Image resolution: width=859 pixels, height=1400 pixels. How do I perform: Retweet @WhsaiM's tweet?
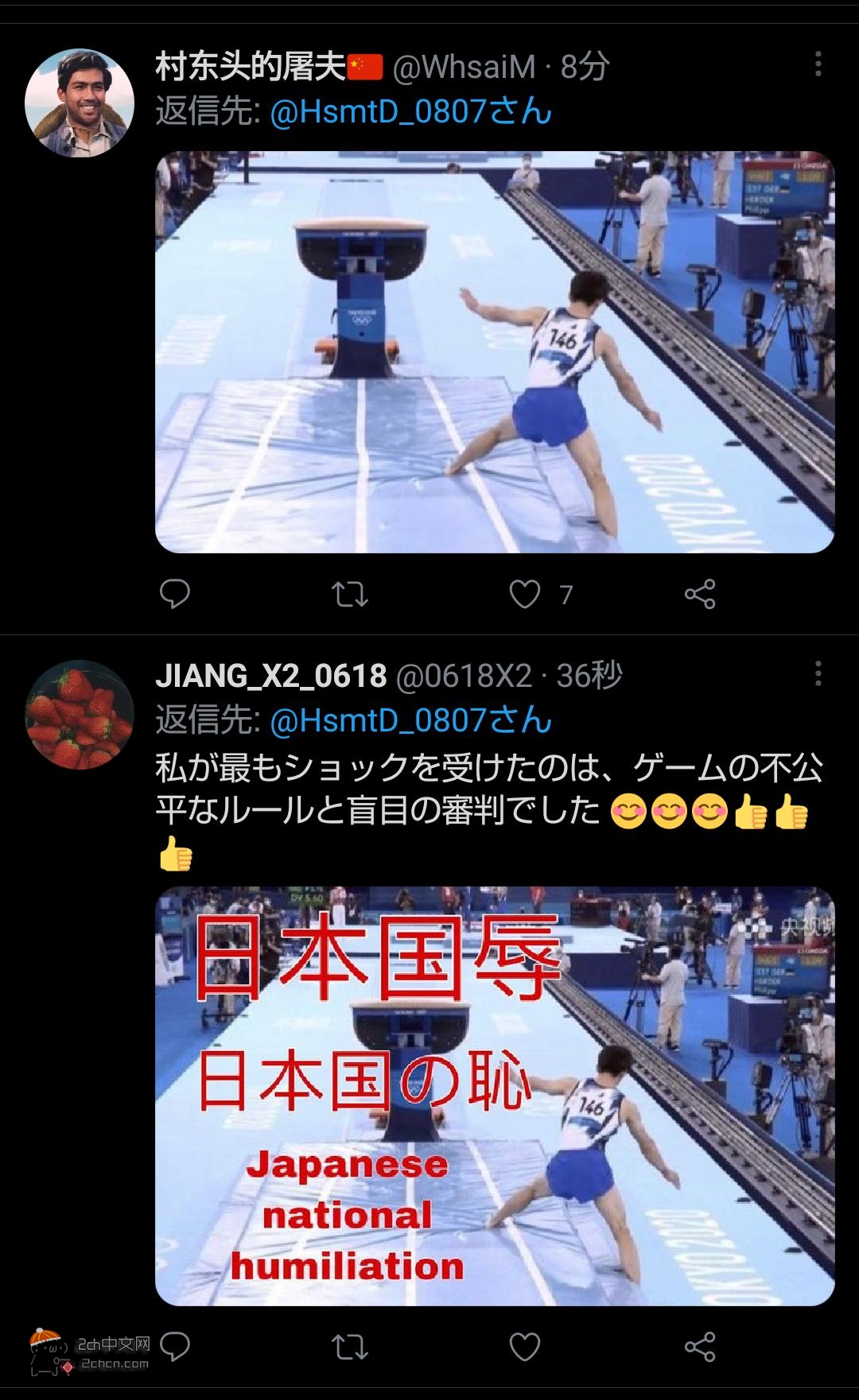point(350,594)
